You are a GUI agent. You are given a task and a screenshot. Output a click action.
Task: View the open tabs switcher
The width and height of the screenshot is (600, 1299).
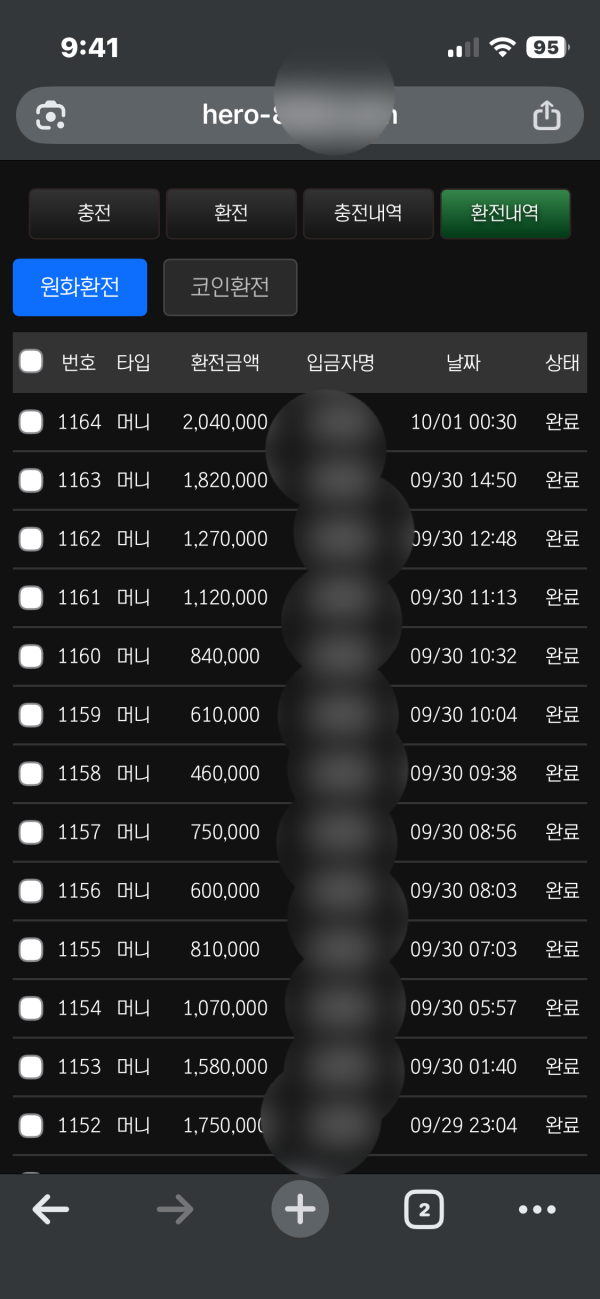pyautogui.click(x=424, y=1210)
